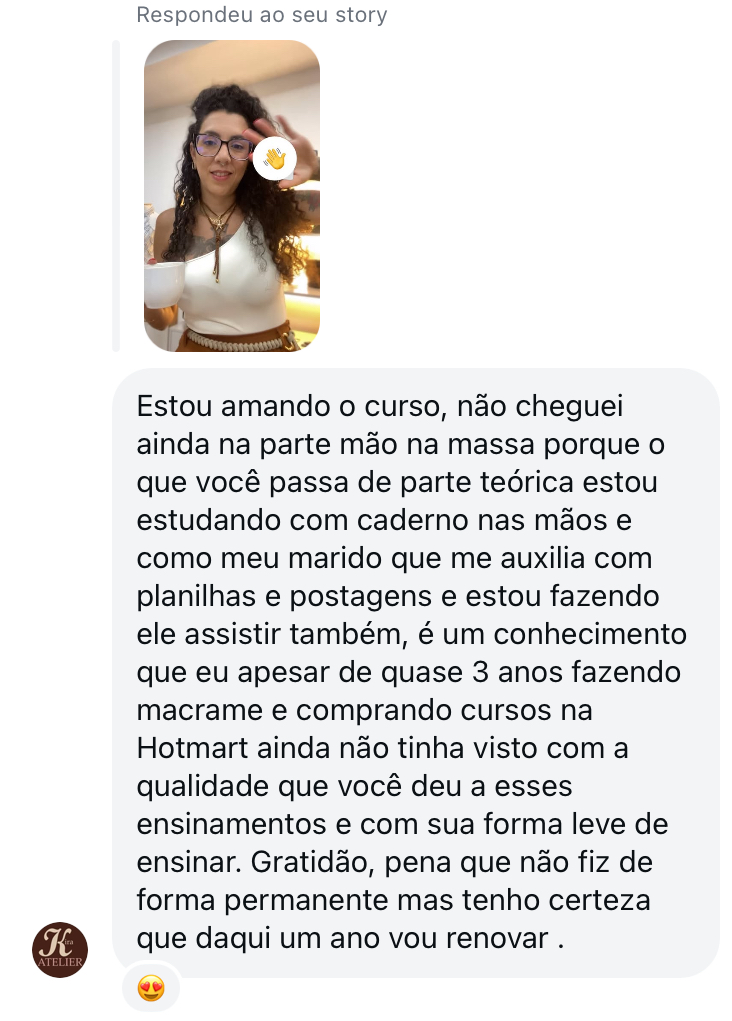Open the sender's Atelier profile avatar
This screenshot has height=1021, width=732.
(60, 949)
